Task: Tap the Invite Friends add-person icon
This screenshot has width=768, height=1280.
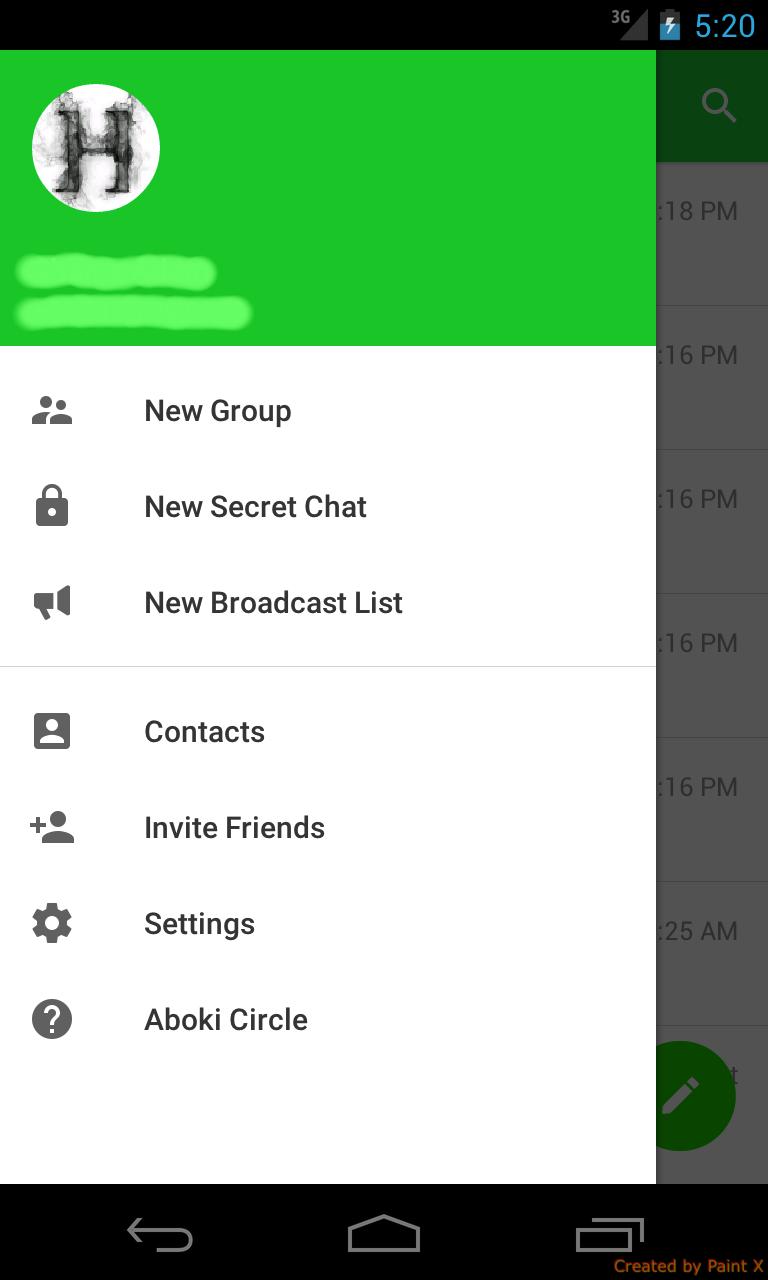Action: [52, 827]
